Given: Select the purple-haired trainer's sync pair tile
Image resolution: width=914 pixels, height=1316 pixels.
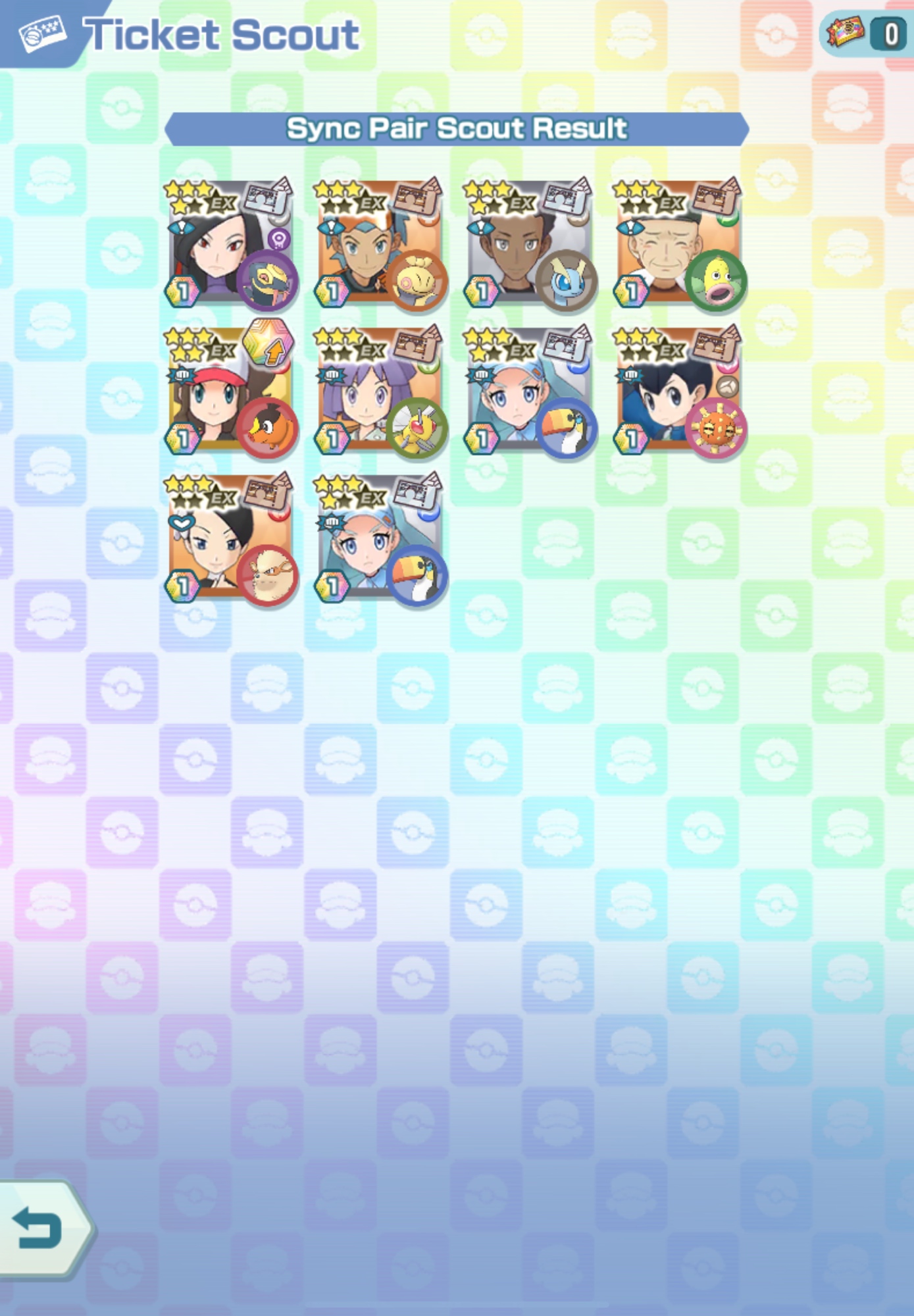Looking at the screenshot, I should tap(380, 392).
